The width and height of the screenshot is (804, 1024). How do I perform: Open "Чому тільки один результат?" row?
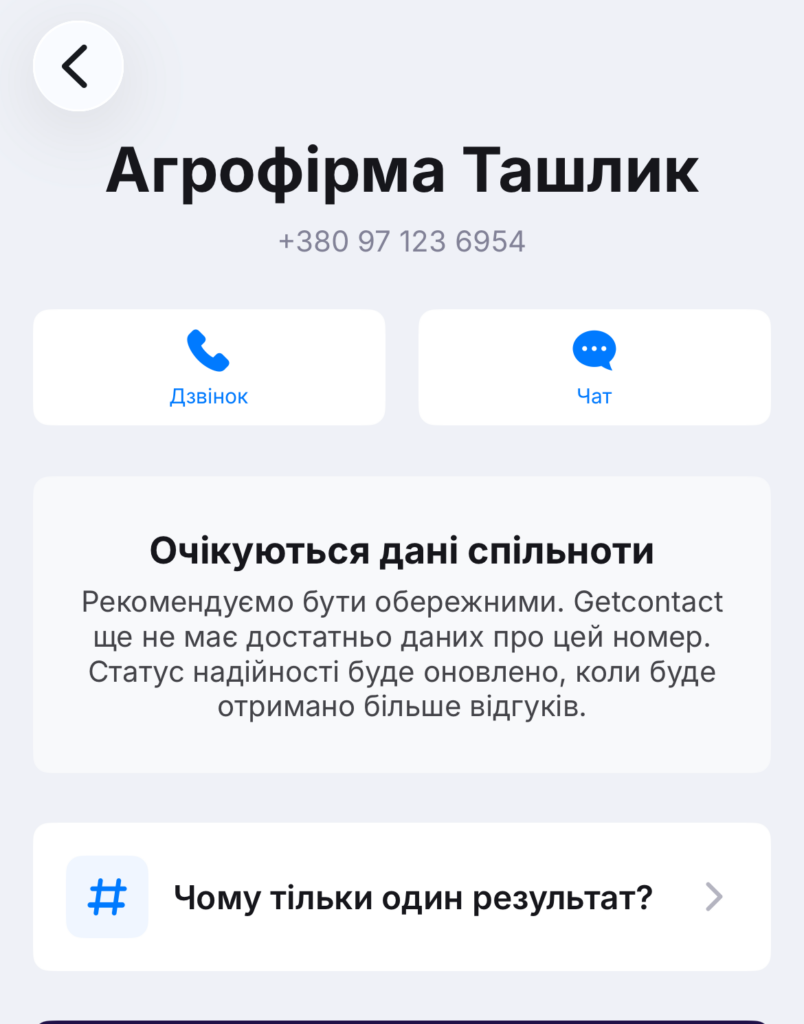(x=401, y=897)
